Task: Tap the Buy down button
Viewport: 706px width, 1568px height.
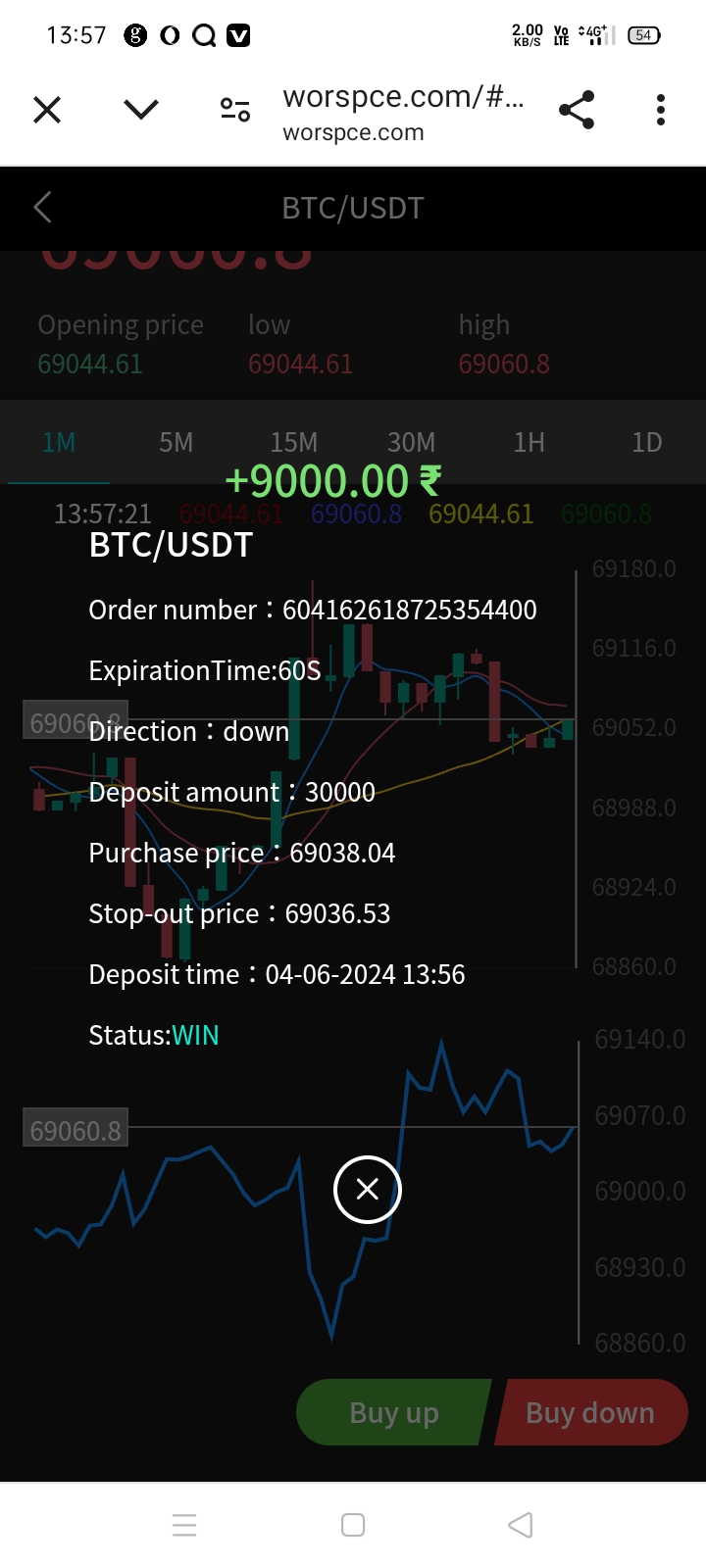Action: (590, 1412)
